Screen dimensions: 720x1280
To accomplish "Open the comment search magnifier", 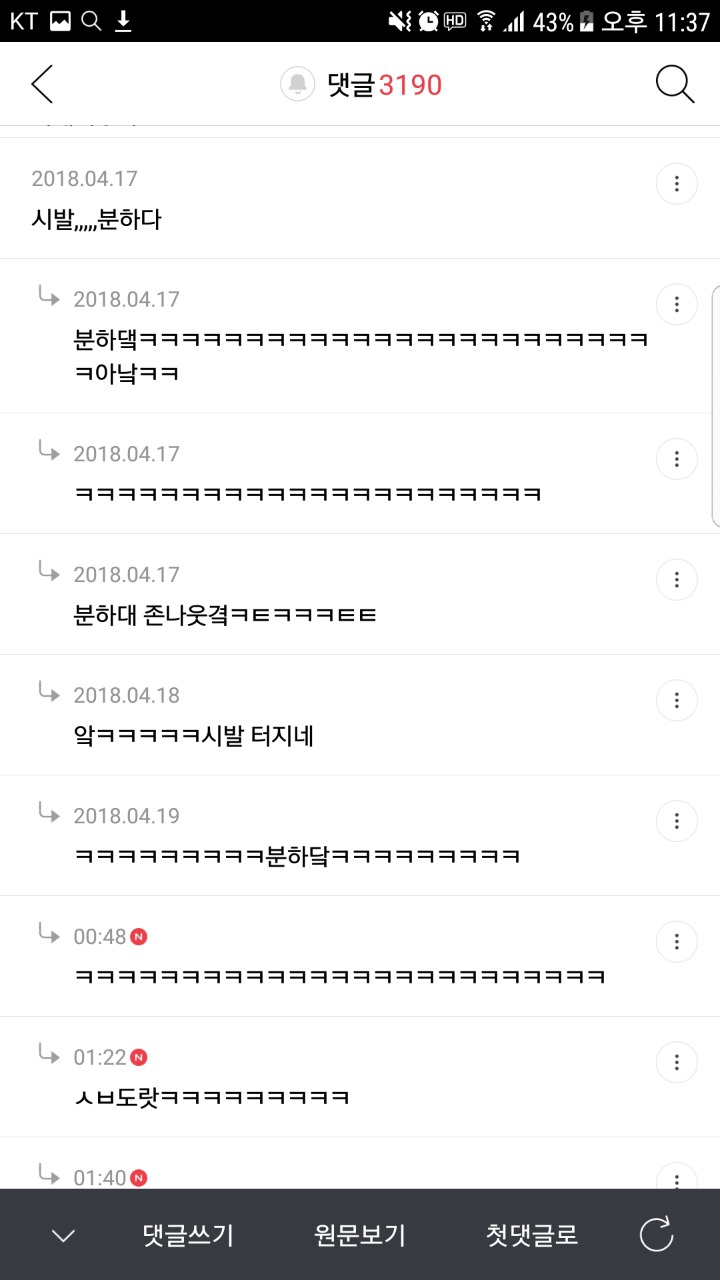I will pos(675,85).
